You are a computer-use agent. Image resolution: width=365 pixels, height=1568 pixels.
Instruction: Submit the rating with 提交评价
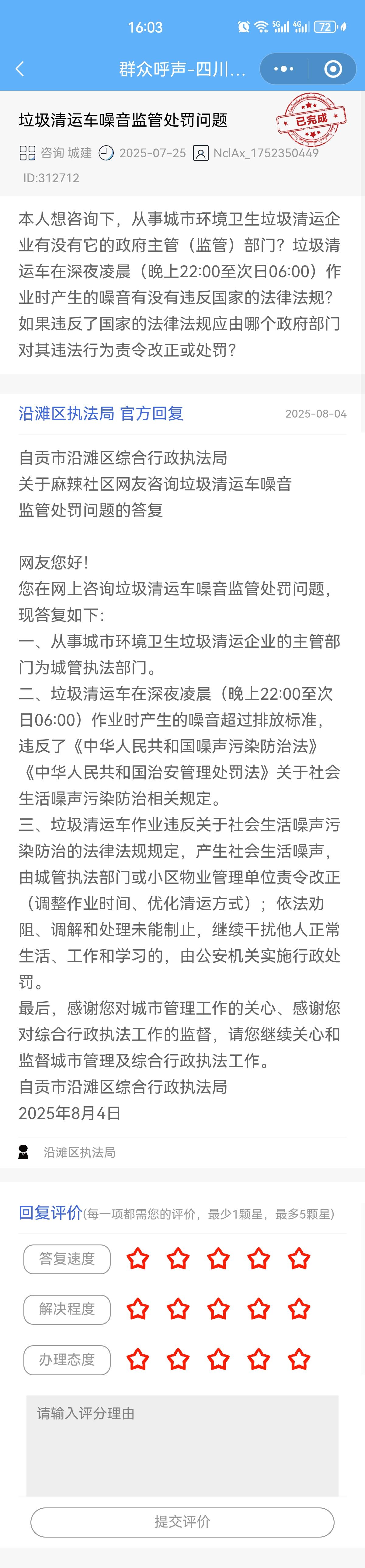coord(182,1522)
